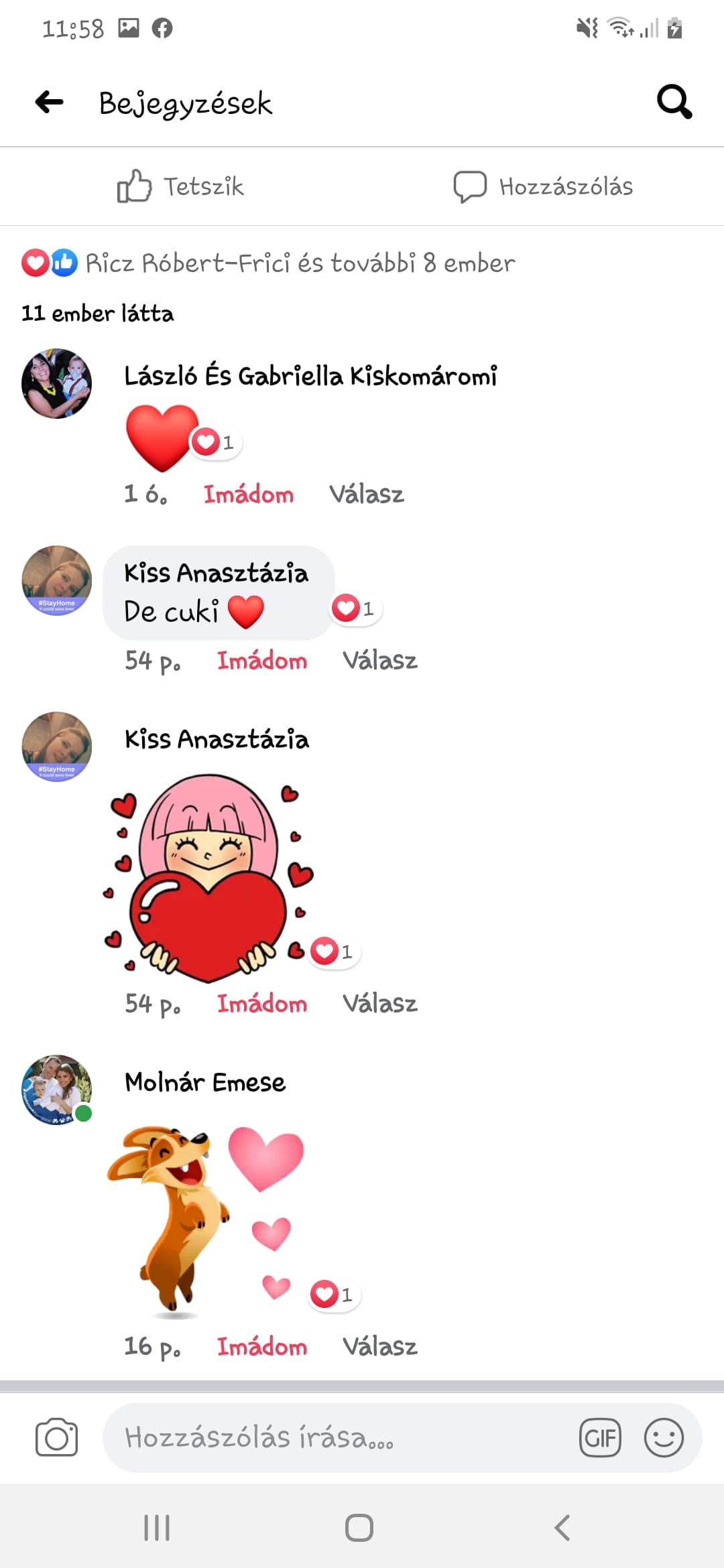Tap Imádom under Kiss Anasztázia's heart sticker
This screenshot has height=1568, width=724.
pos(262,1004)
